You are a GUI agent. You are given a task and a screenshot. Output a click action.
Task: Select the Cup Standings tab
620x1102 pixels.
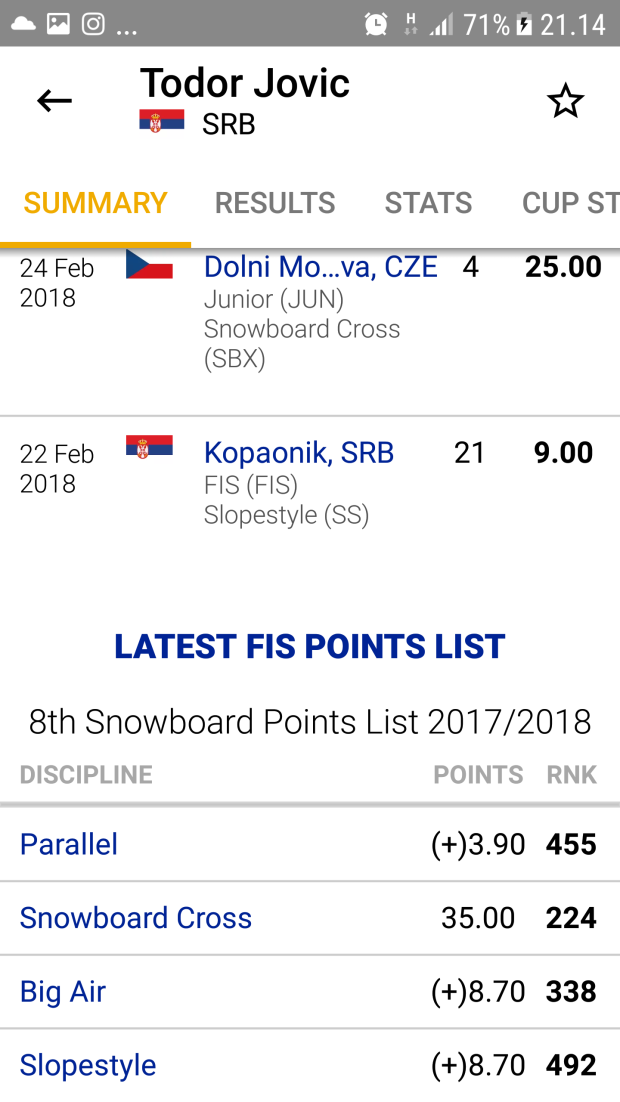tap(568, 203)
